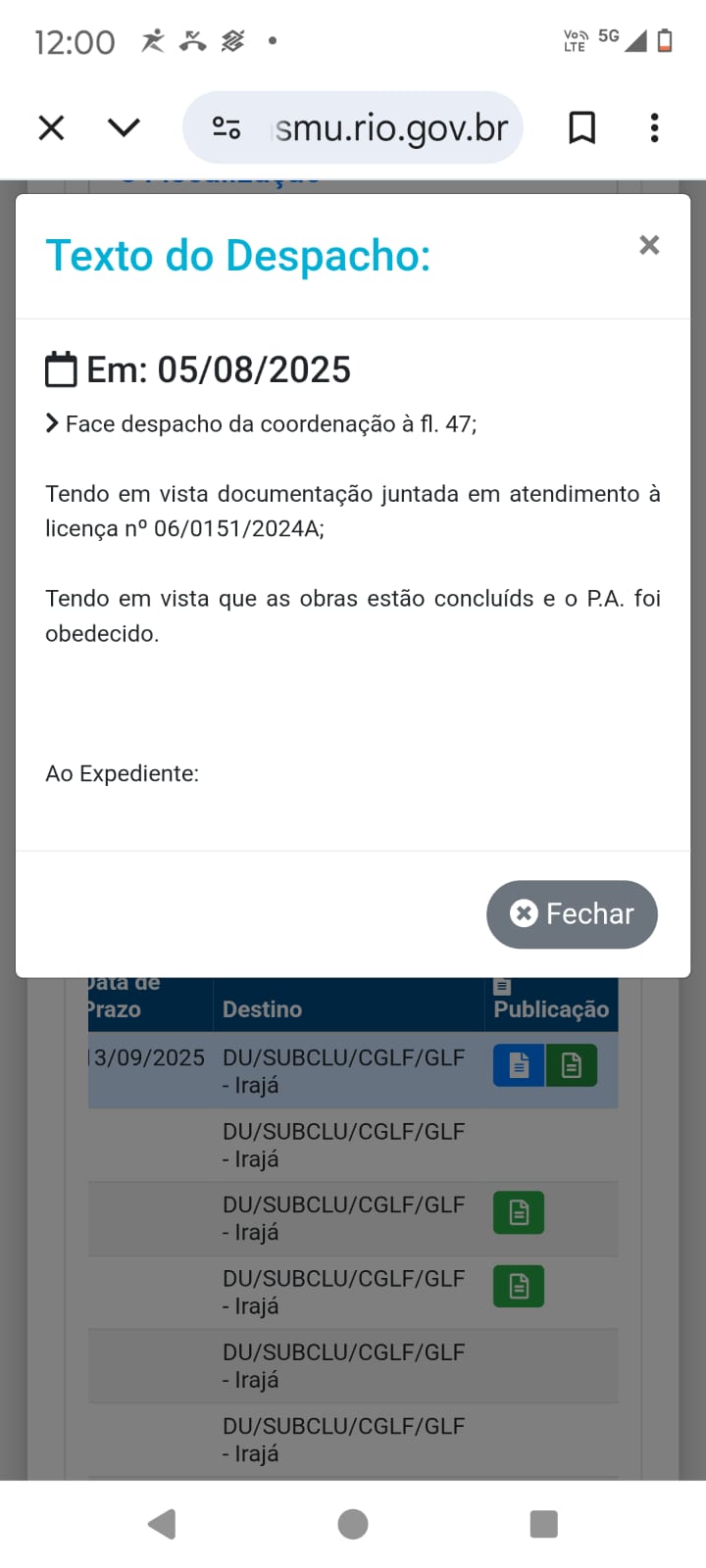Minimize the tab with the down chevron
Image resolution: width=706 pixels, height=1568 pixels.
[124, 127]
